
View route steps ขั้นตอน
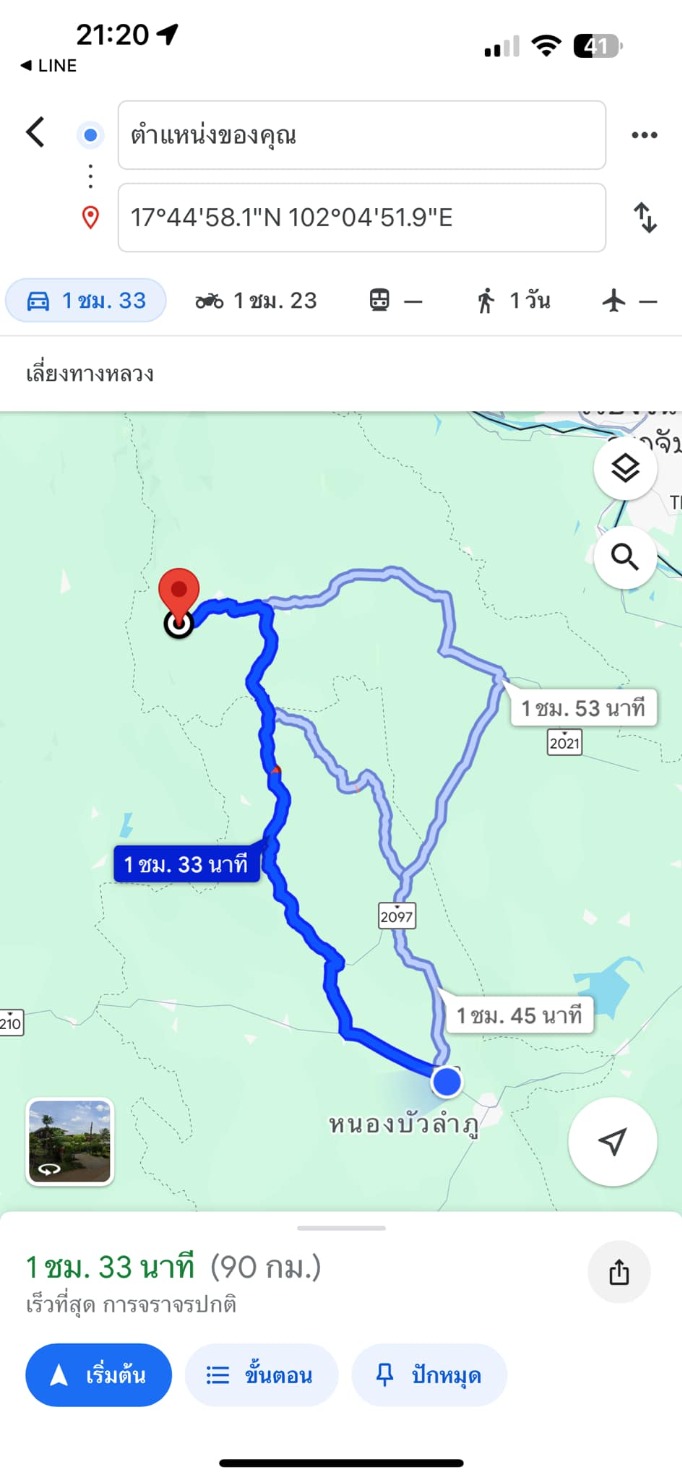(261, 1375)
